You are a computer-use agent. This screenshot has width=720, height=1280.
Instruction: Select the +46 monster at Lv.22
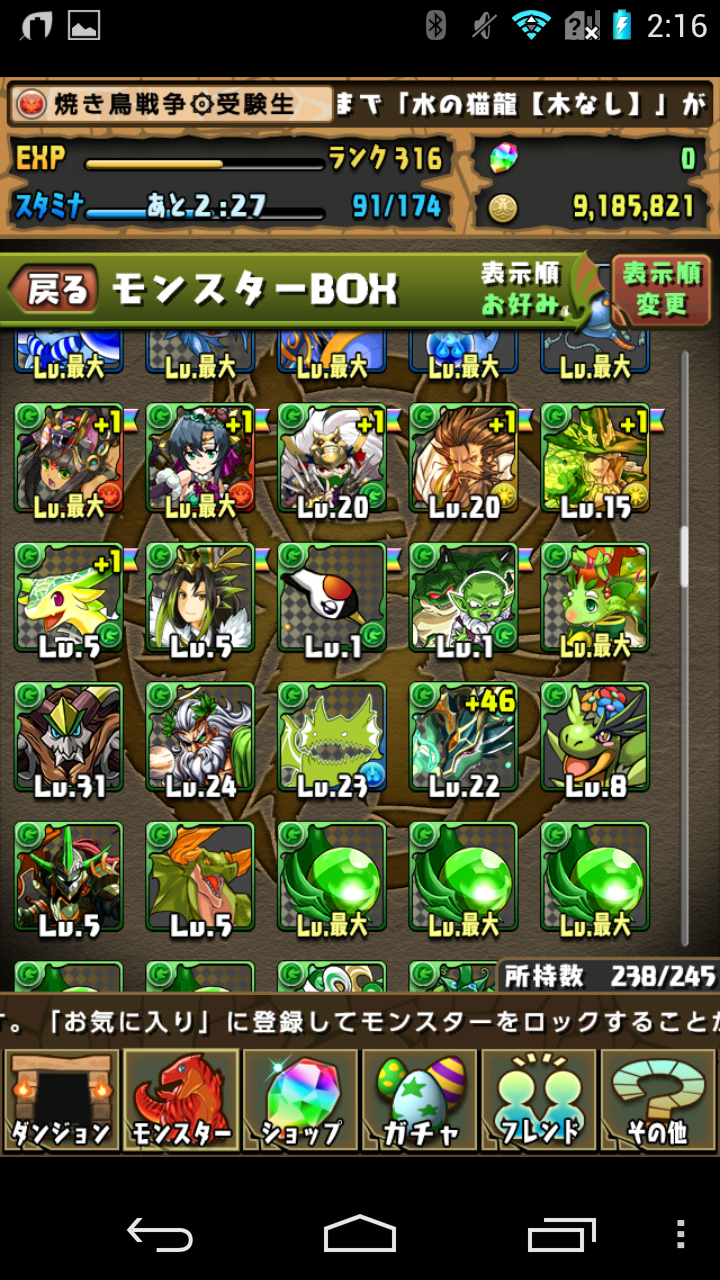[x=464, y=741]
